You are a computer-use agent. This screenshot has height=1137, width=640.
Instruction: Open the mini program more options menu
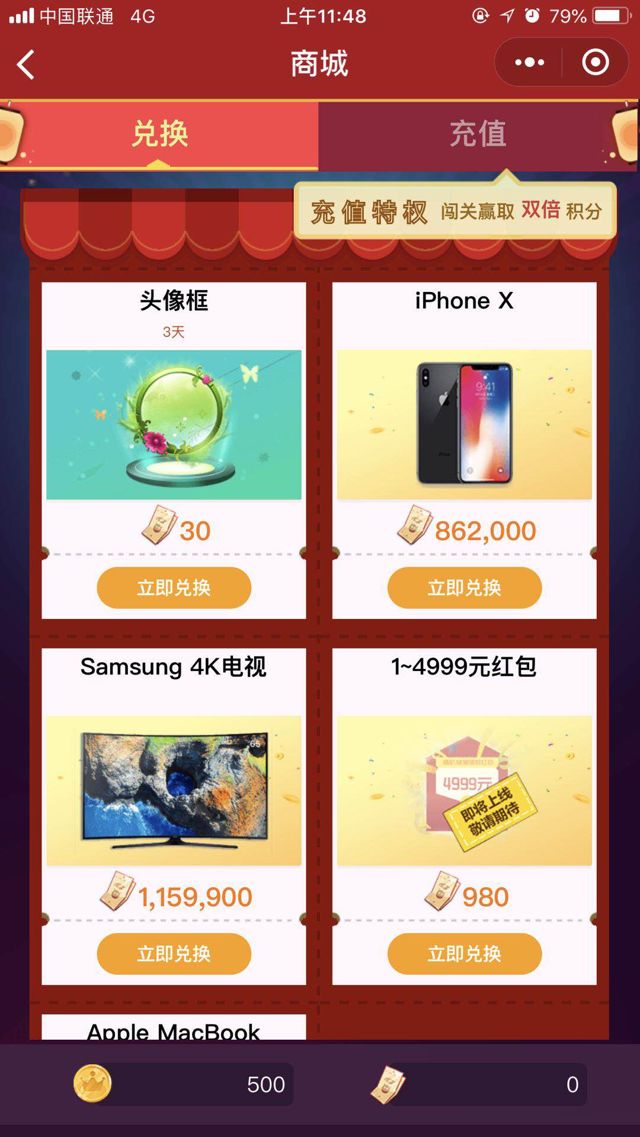(x=530, y=63)
